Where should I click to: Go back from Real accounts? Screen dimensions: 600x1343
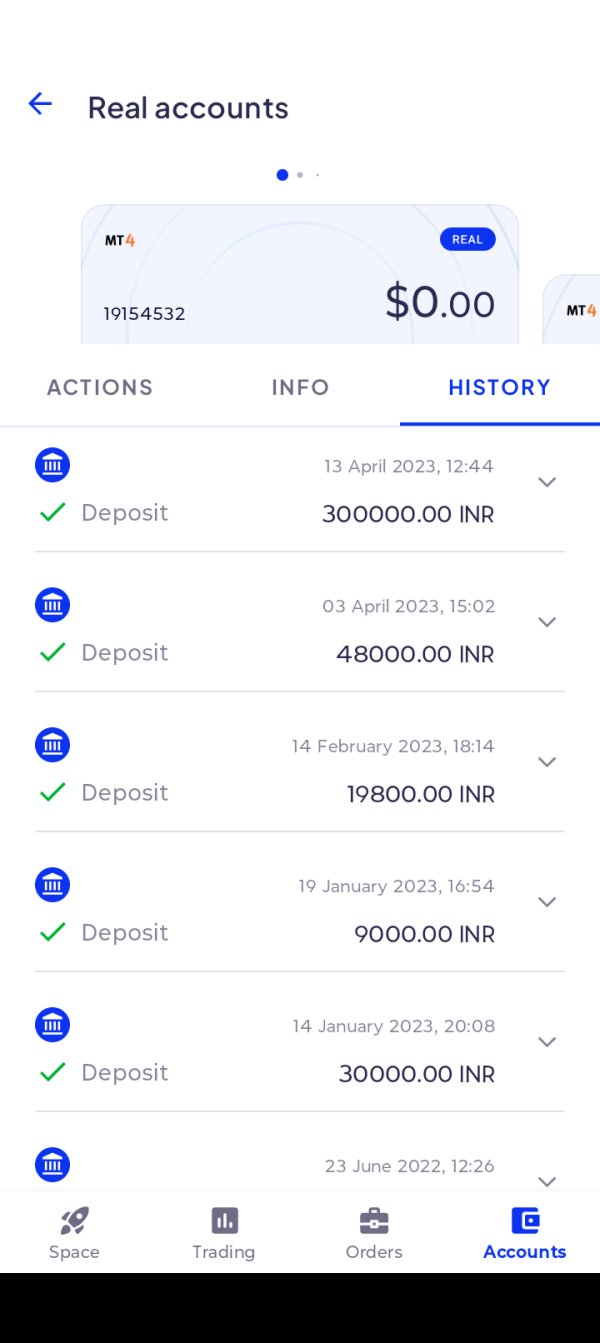[40, 104]
